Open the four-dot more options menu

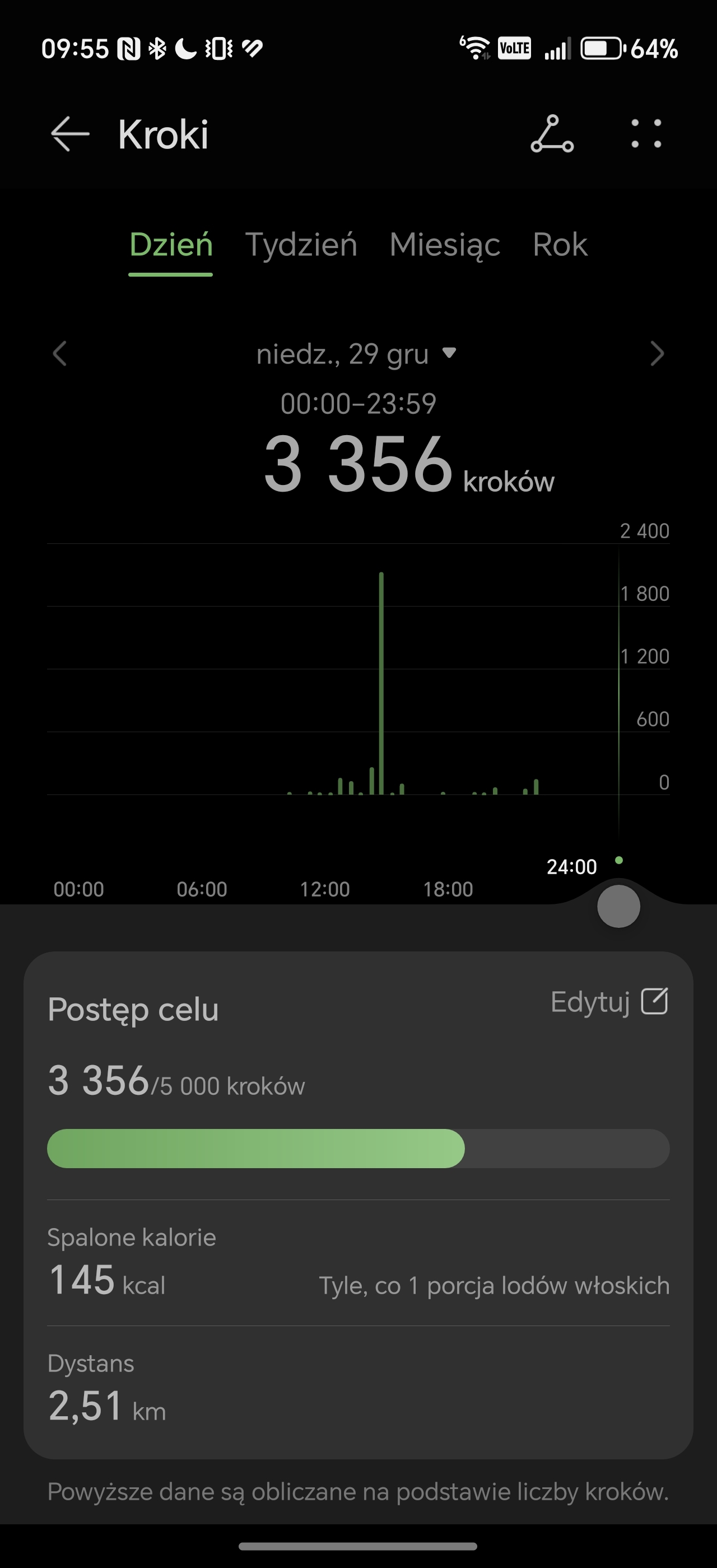point(646,134)
